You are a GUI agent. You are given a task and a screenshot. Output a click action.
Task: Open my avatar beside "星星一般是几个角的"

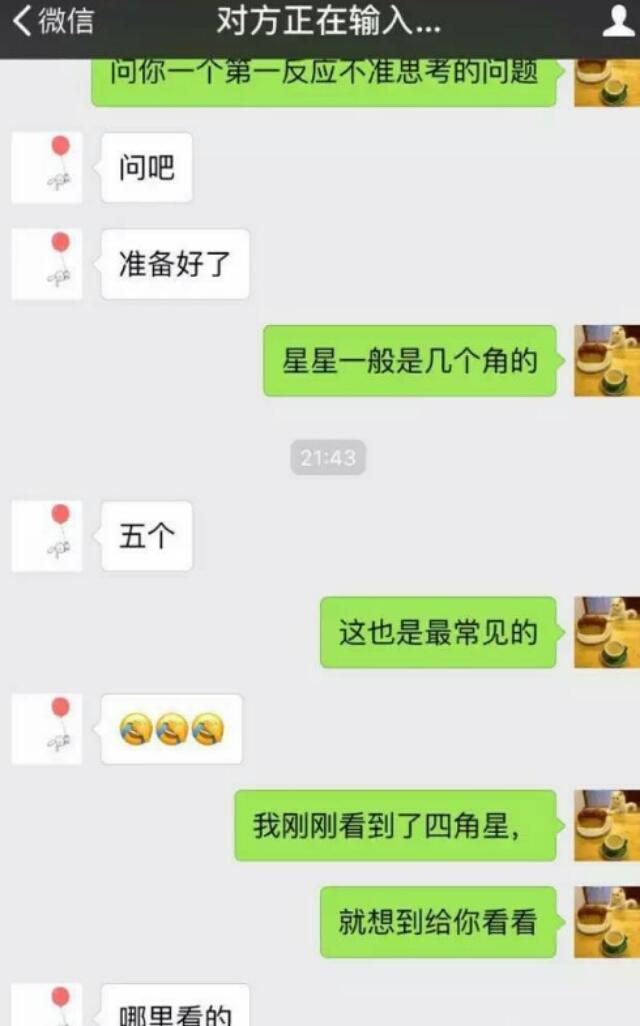pyautogui.click(x=606, y=360)
